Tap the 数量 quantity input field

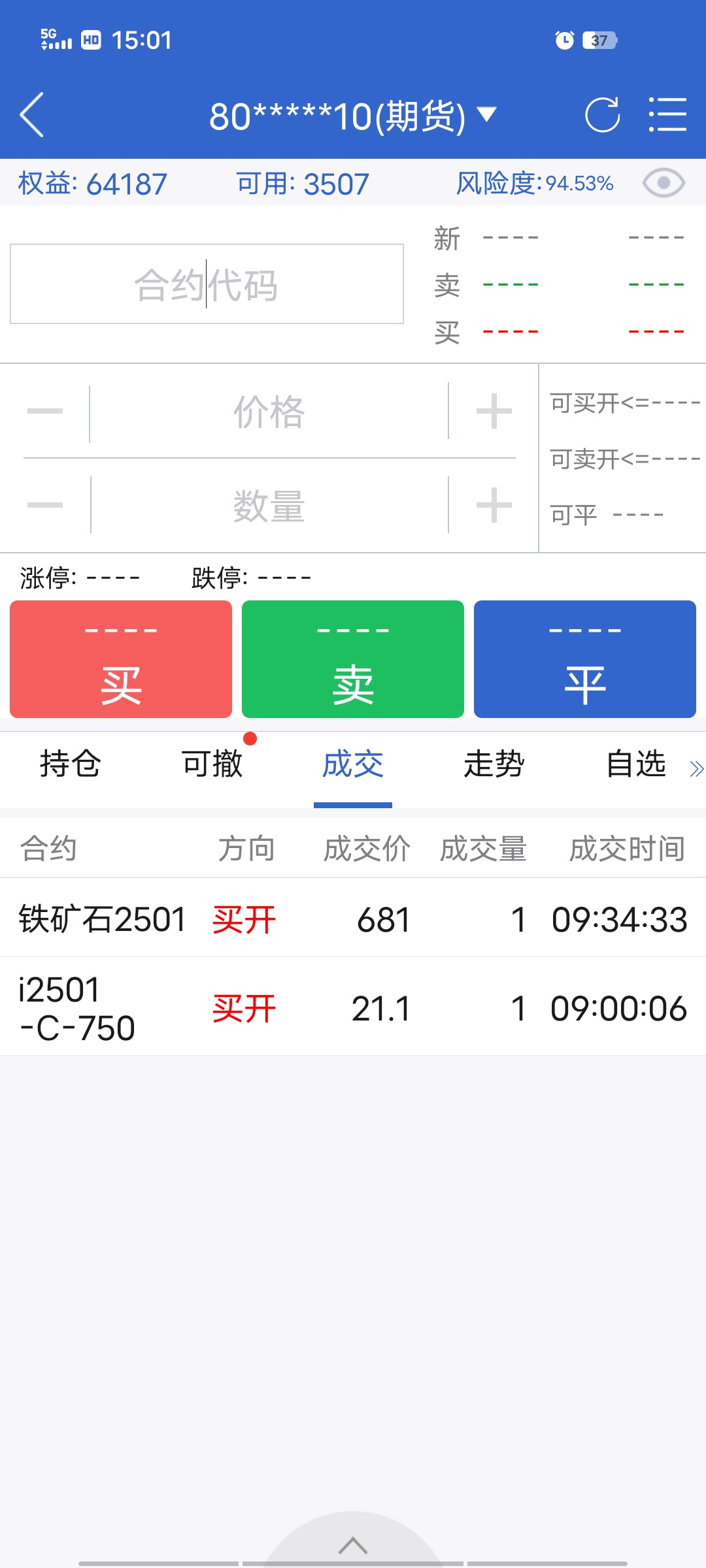click(x=269, y=506)
